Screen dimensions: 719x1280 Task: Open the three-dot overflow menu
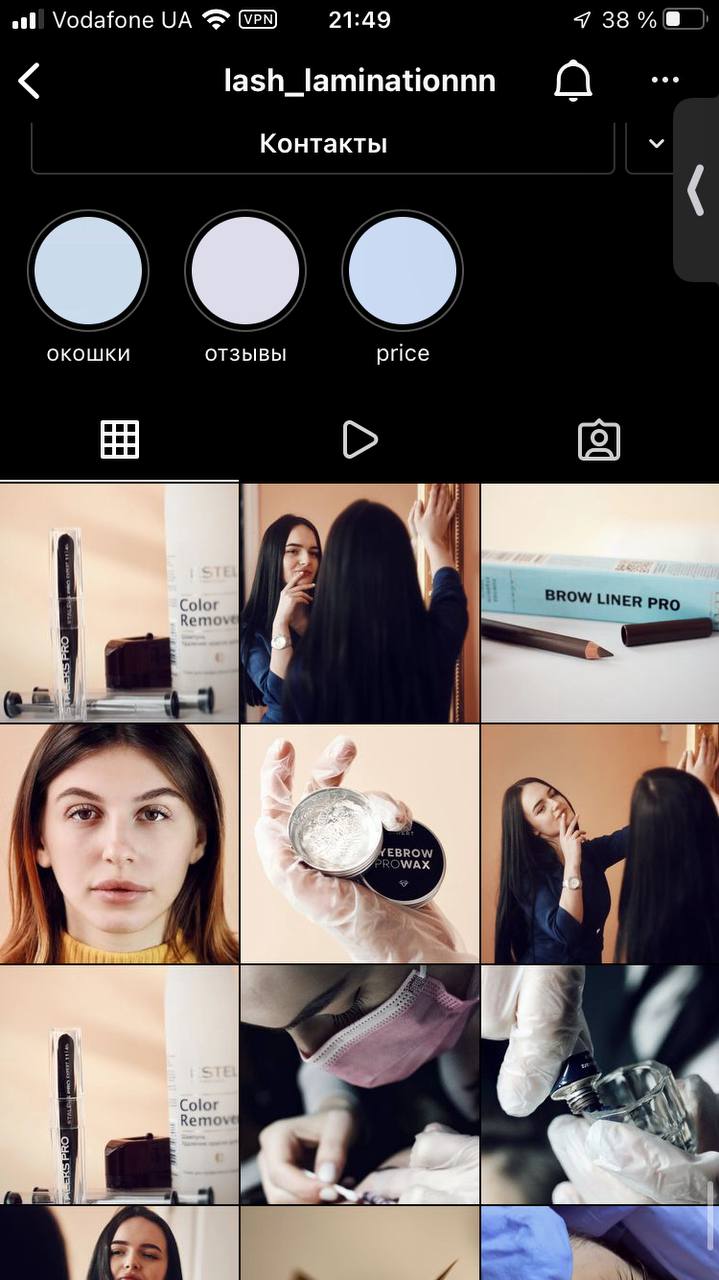(x=665, y=81)
